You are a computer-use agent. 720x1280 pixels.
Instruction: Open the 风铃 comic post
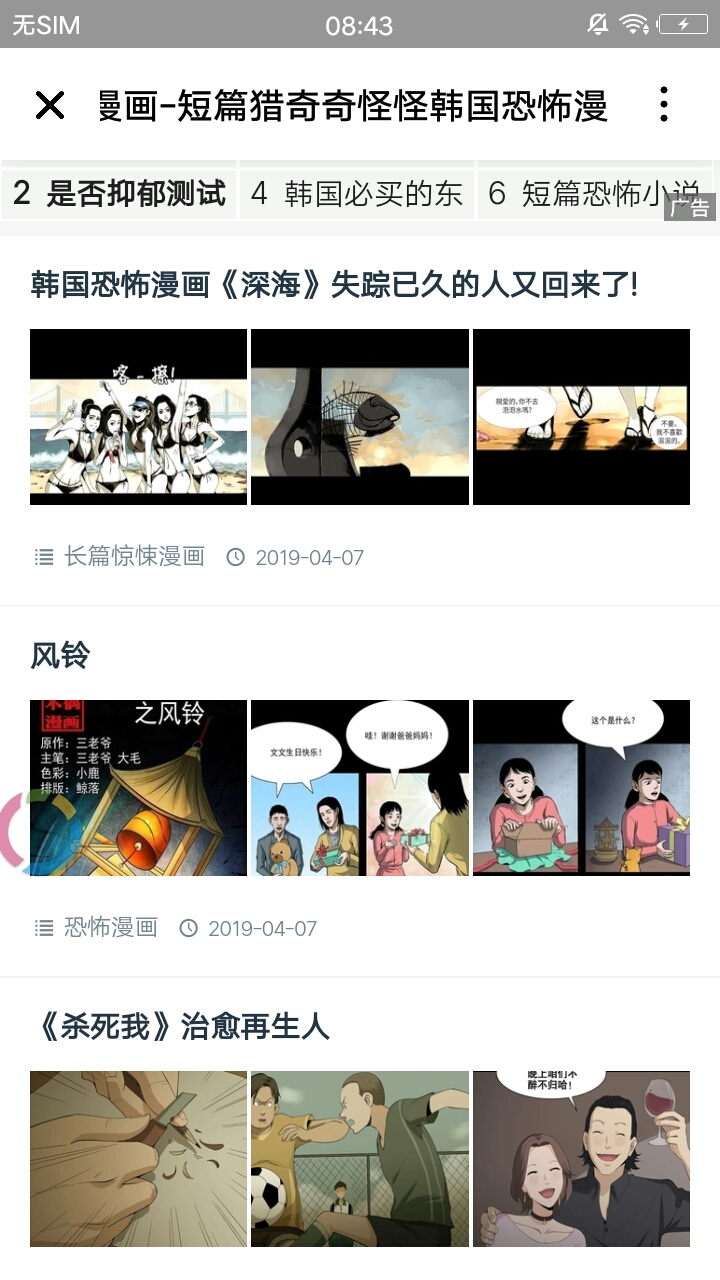pos(61,656)
